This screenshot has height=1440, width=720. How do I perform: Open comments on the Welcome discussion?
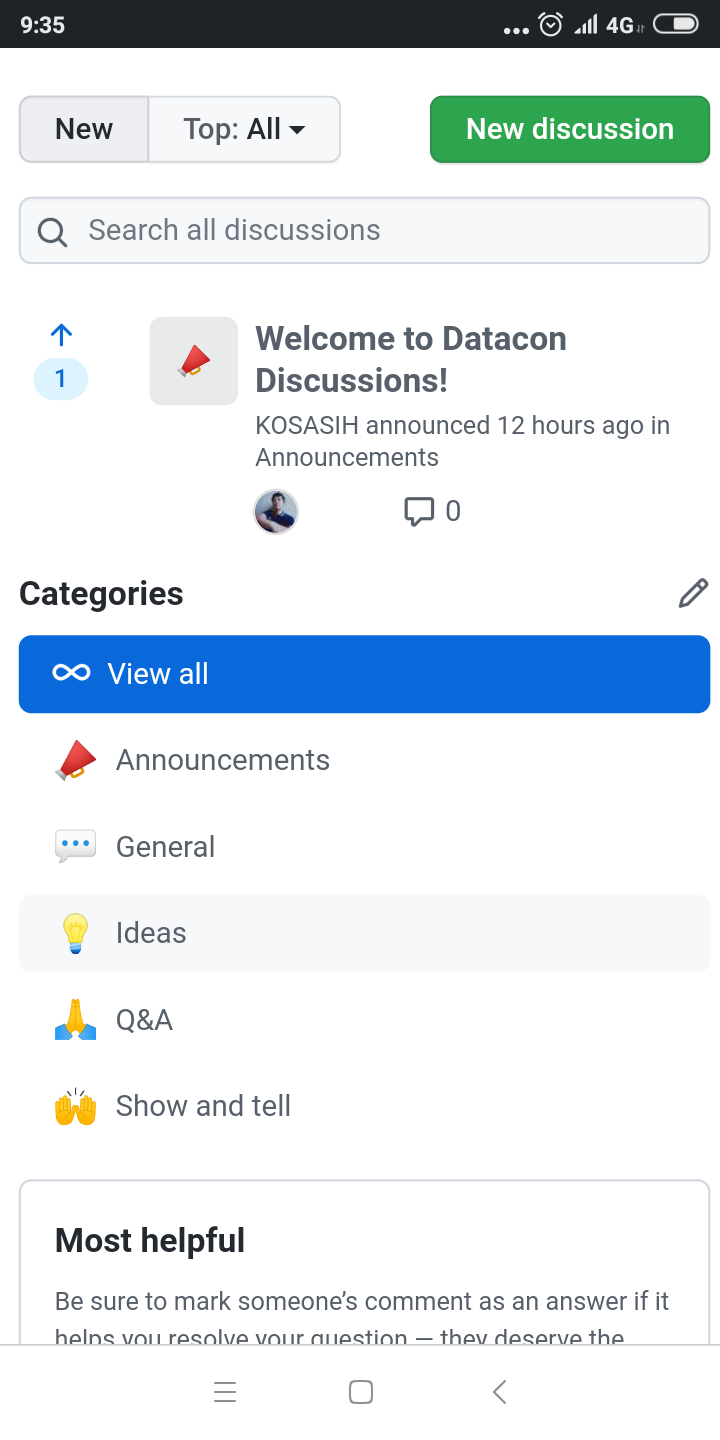pyautogui.click(x=432, y=512)
